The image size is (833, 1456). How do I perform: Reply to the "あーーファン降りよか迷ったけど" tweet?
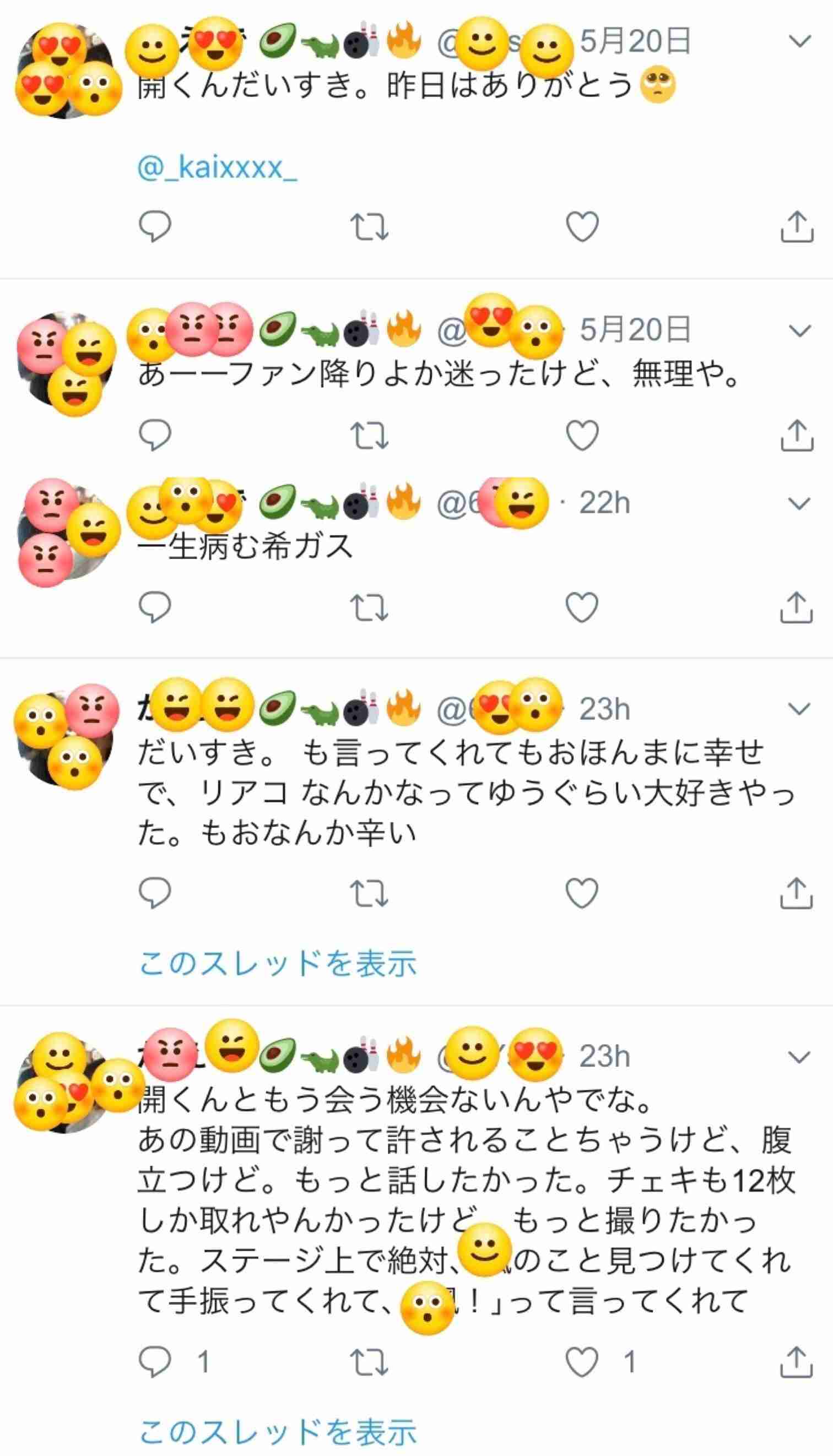154,436
